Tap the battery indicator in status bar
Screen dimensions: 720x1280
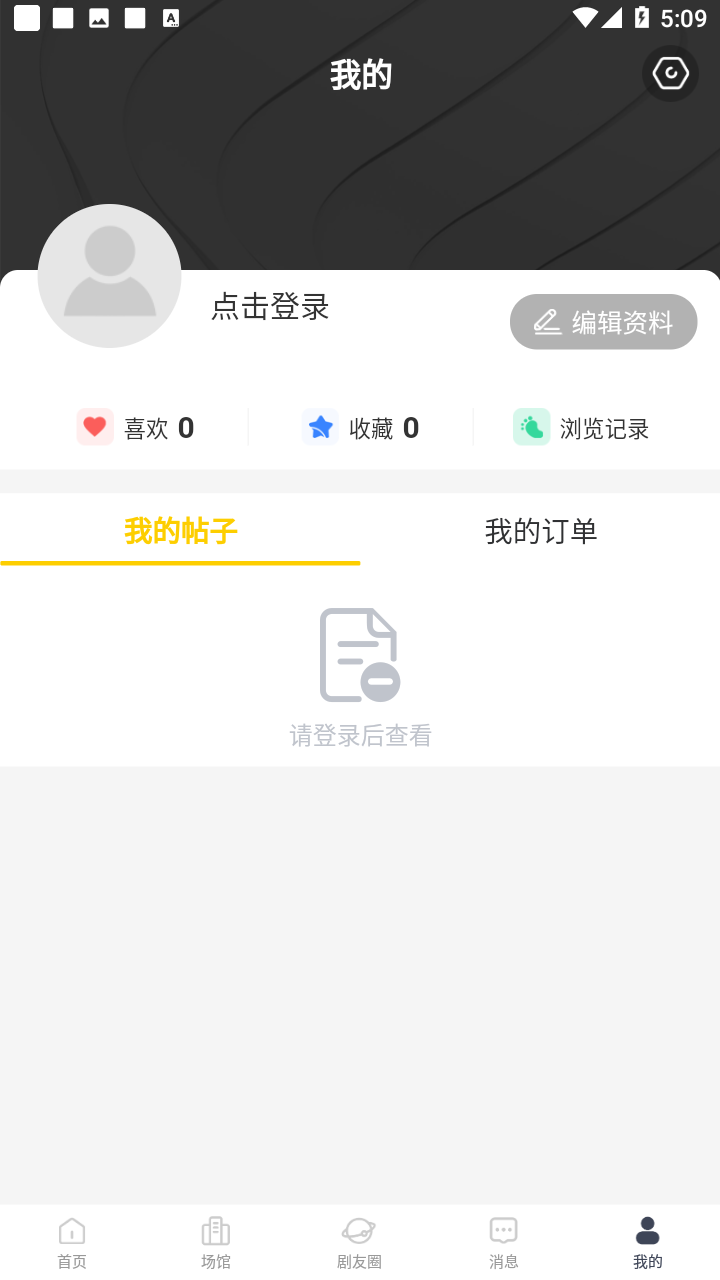coord(642,16)
